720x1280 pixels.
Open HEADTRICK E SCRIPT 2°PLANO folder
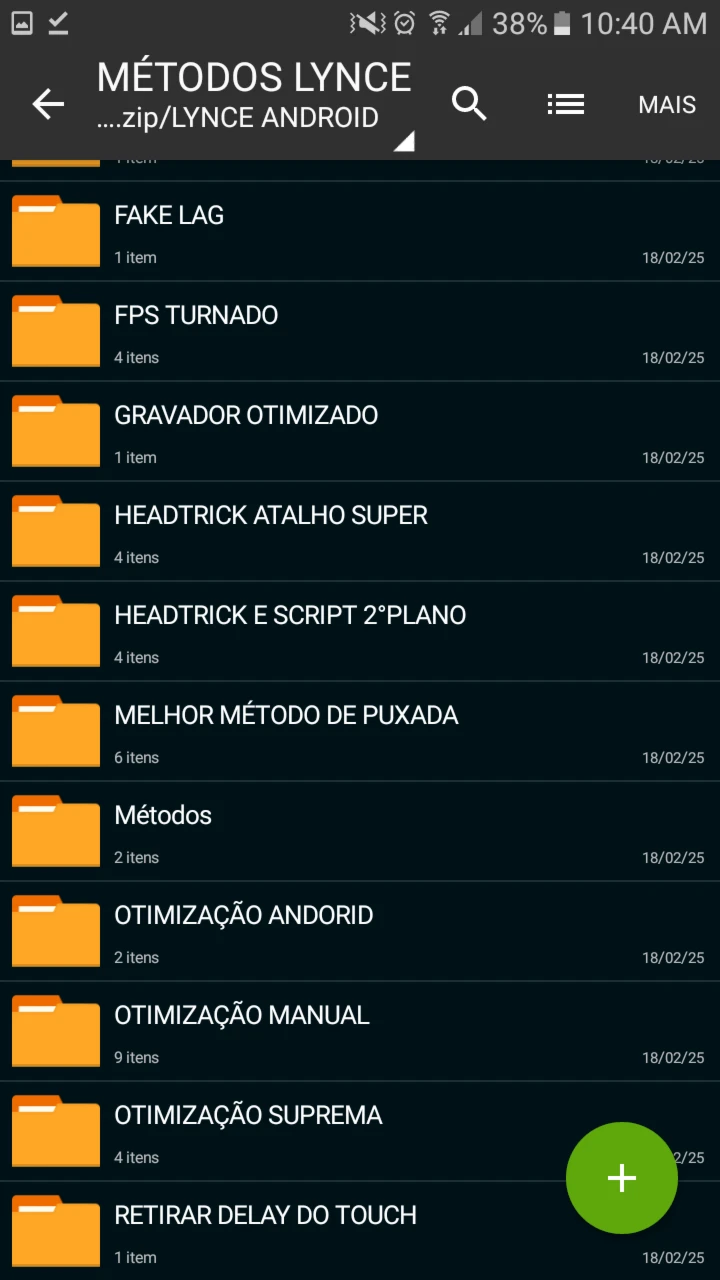360,632
